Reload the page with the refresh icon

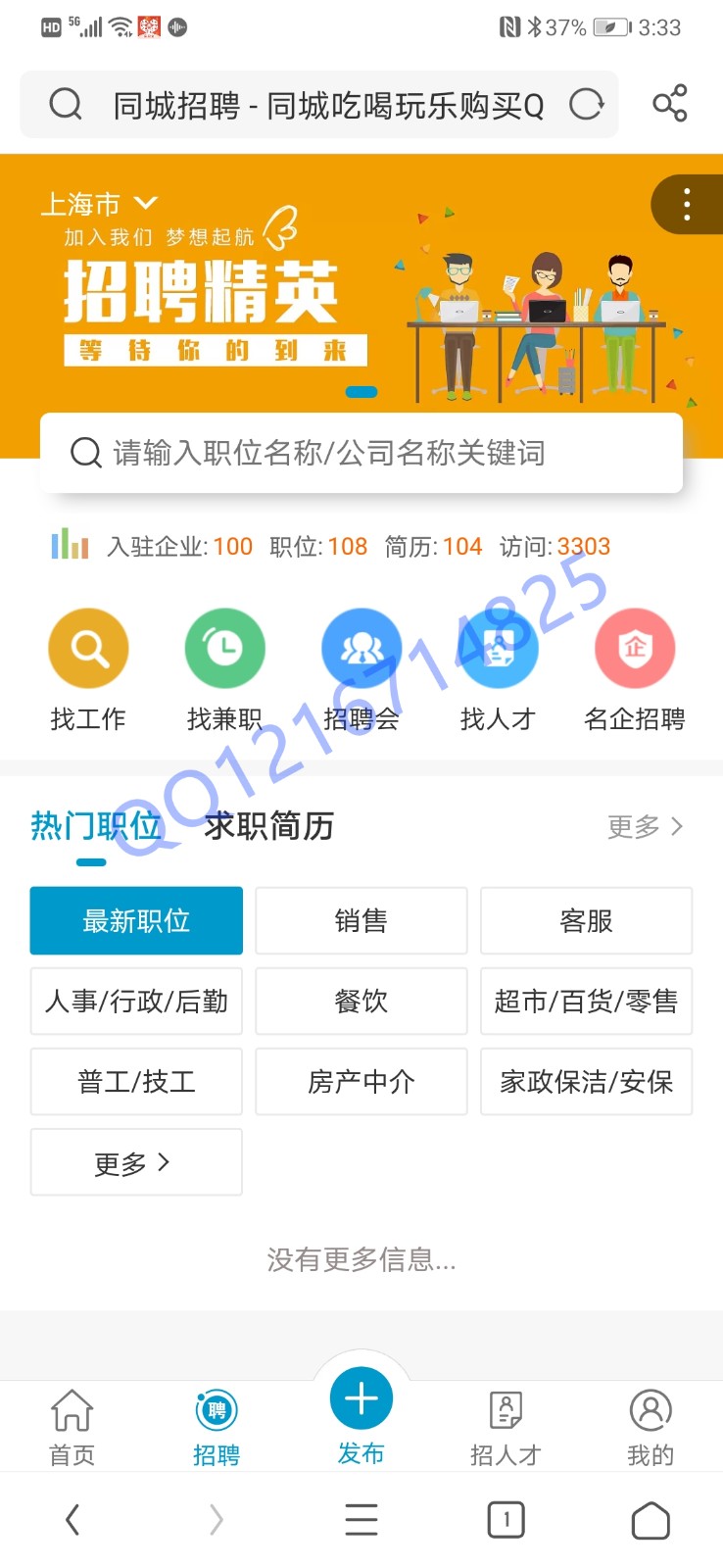(586, 104)
